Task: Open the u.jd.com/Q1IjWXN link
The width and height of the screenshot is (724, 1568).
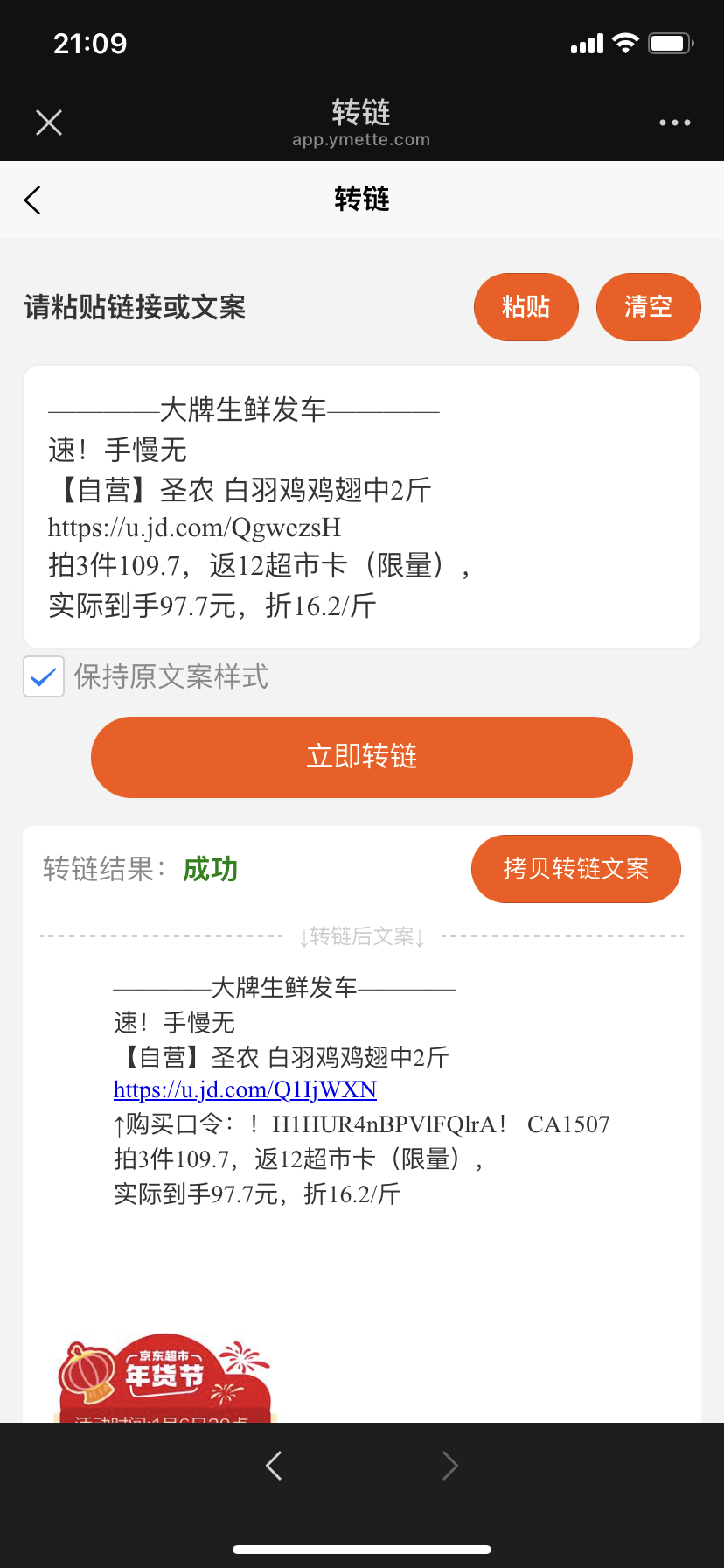Action: (245, 1089)
